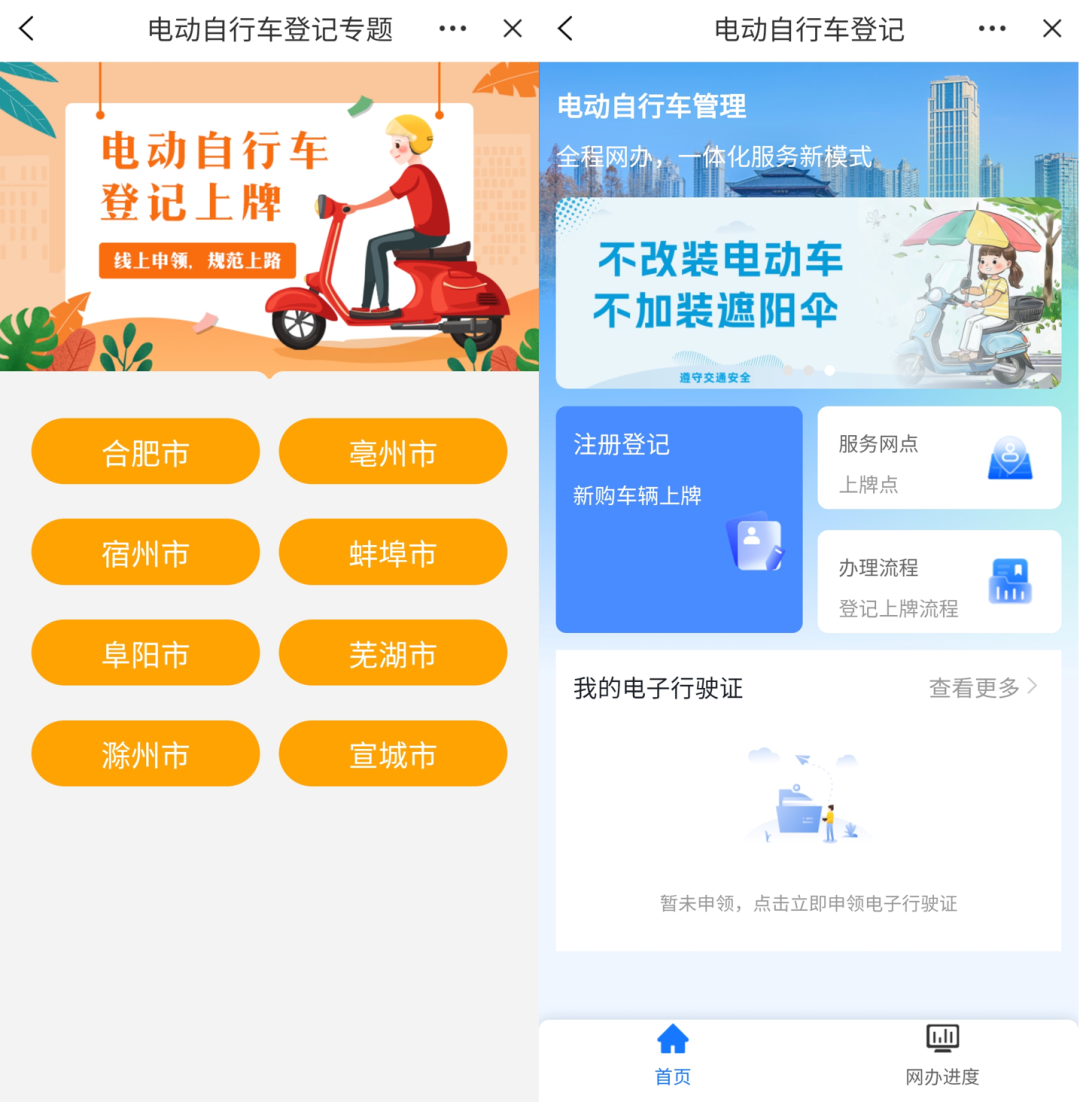Close the 电动自行车登记专题 page
This screenshot has height=1102, width=1080.
[512, 29]
